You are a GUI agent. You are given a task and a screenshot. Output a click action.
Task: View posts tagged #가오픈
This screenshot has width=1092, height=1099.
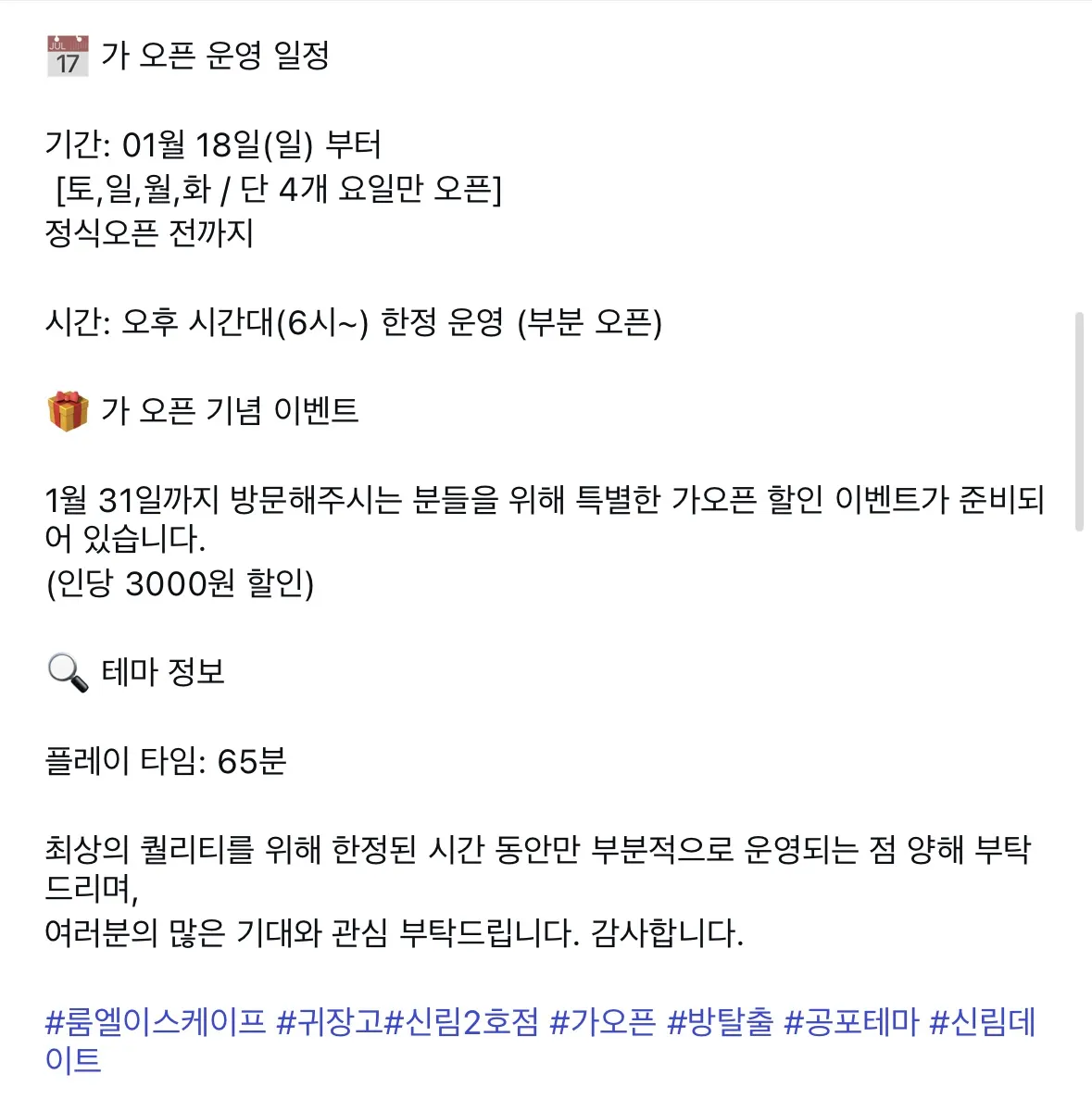click(603, 1023)
